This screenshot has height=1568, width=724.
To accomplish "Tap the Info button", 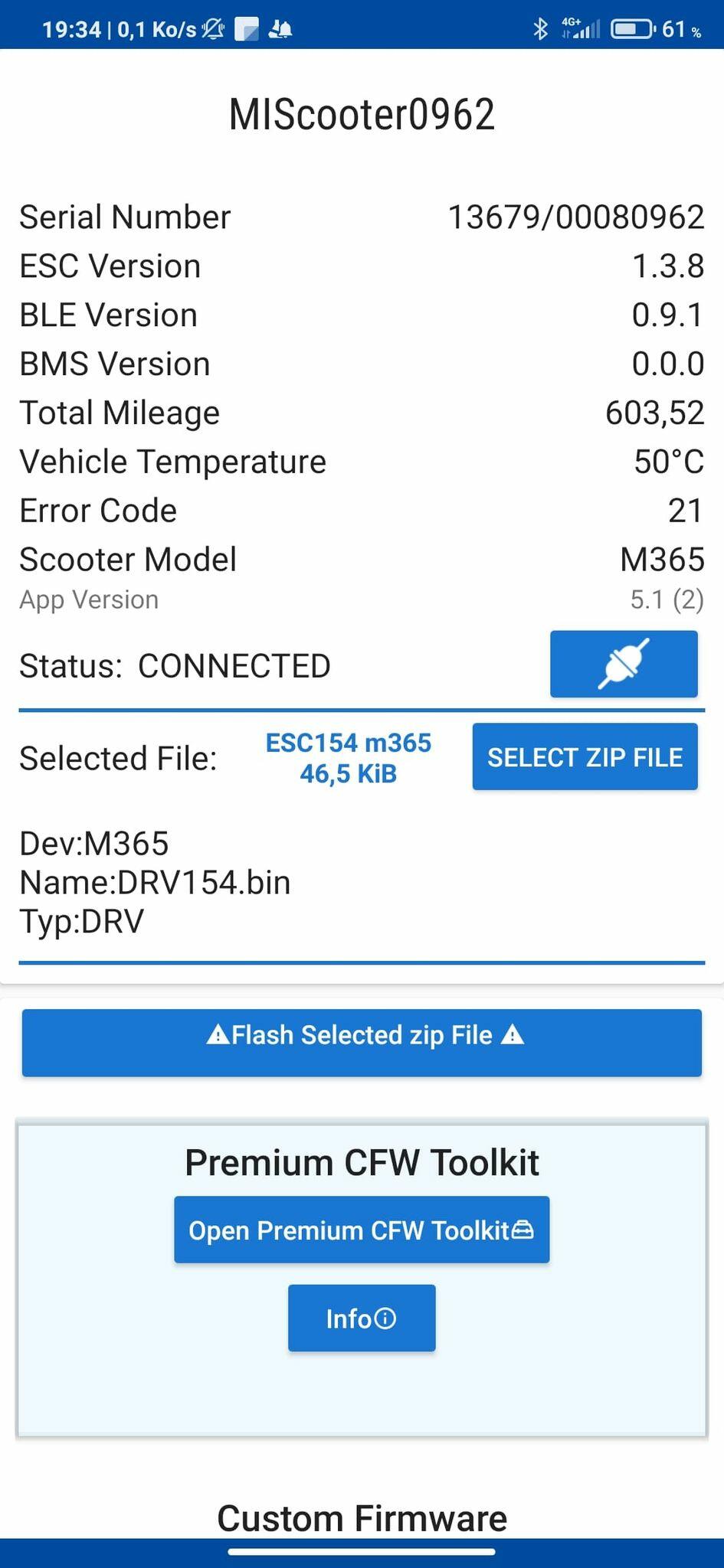I will point(362,1318).
